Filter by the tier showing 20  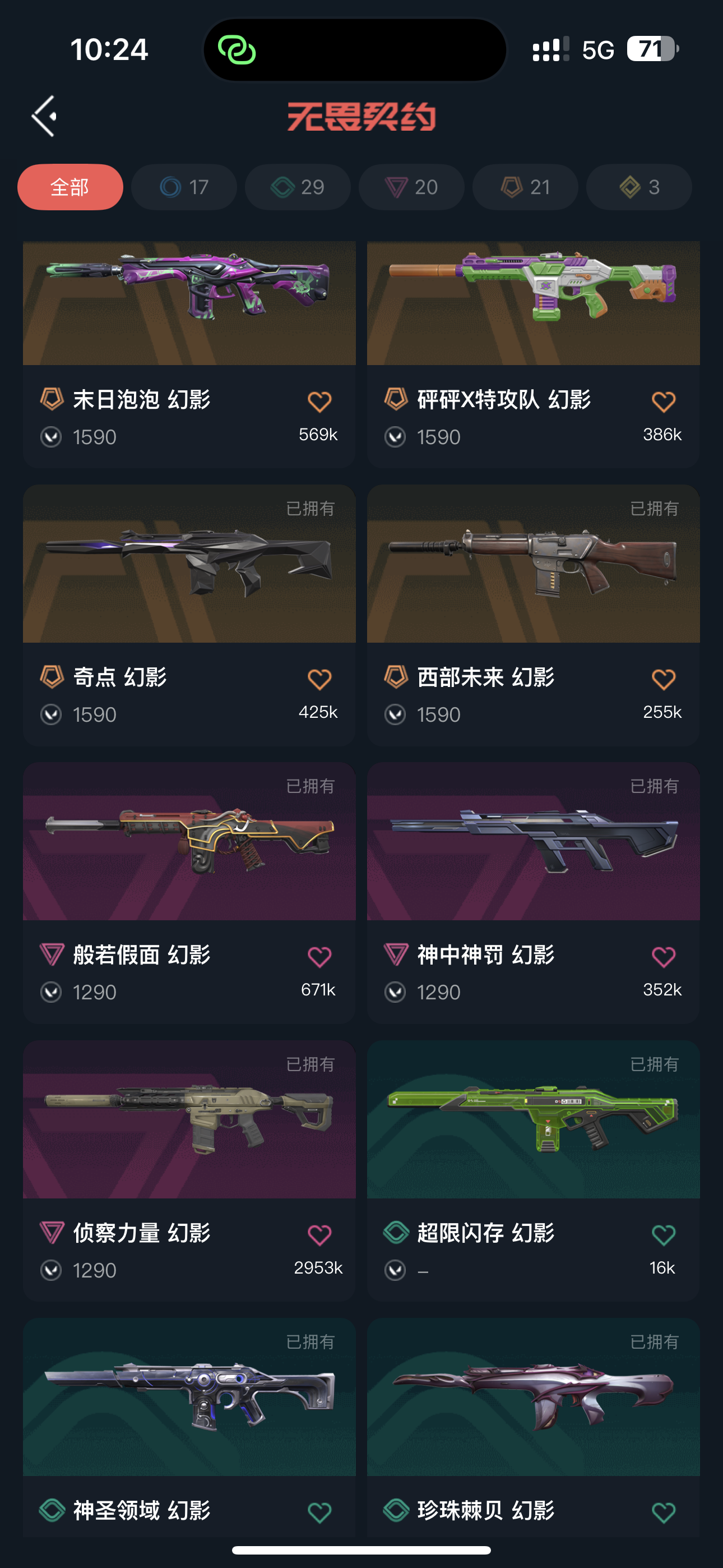pyautogui.click(x=411, y=187)
